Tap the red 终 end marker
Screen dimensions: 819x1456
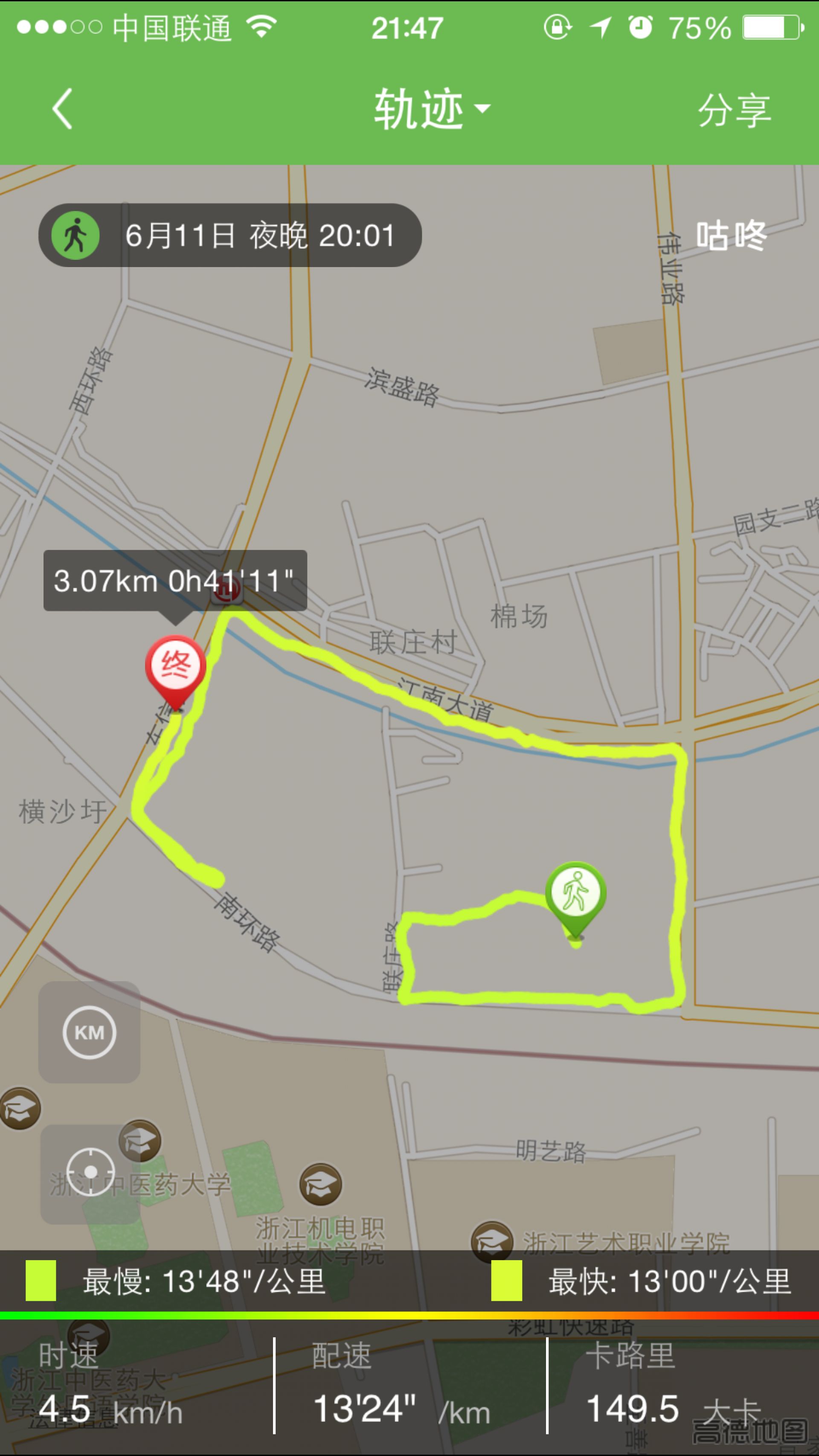(175, 666)
